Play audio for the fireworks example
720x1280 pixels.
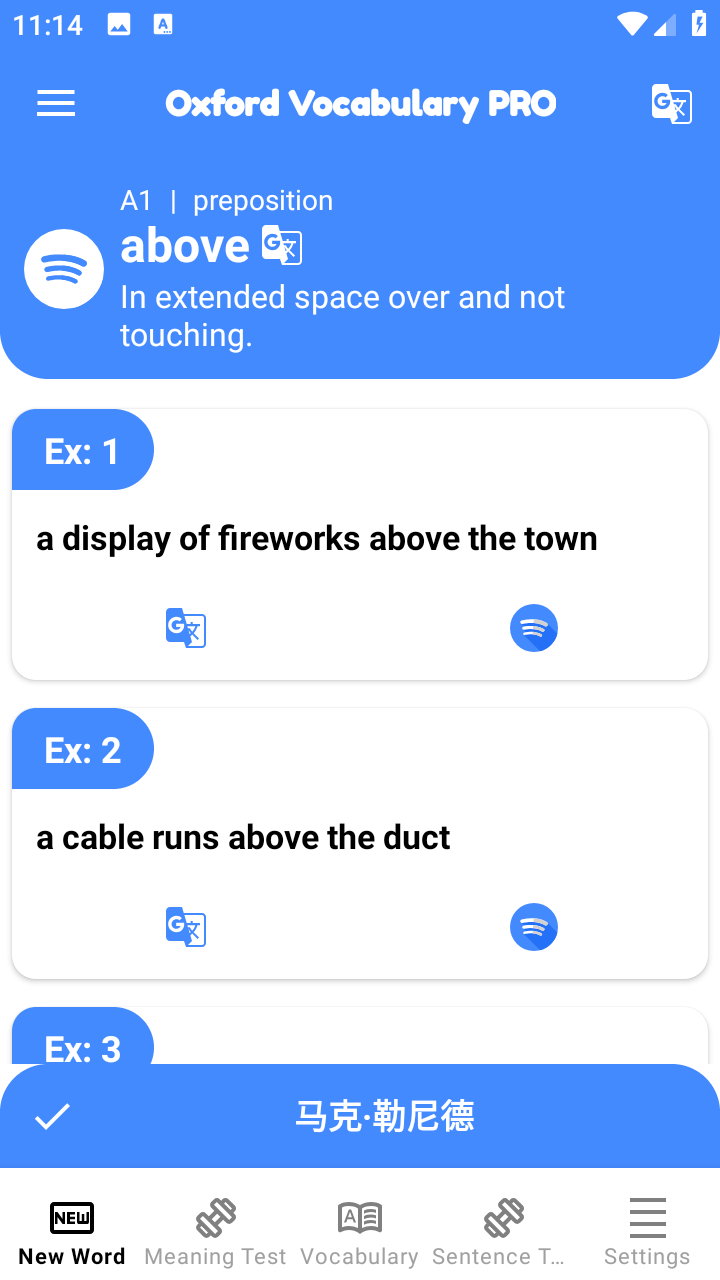pos(534,628)
